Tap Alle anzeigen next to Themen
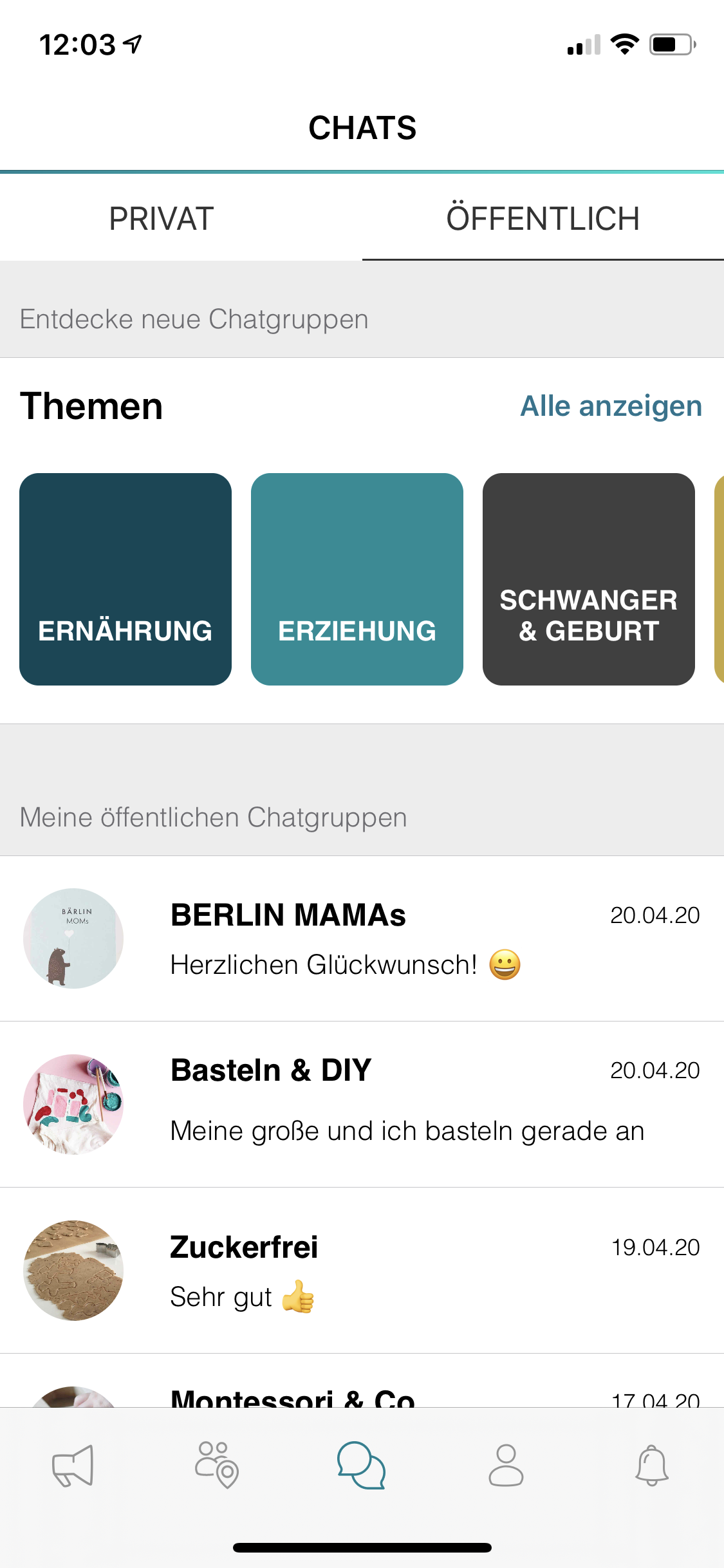This screenshot has width=724, height=1568. [x=611, y=406]
